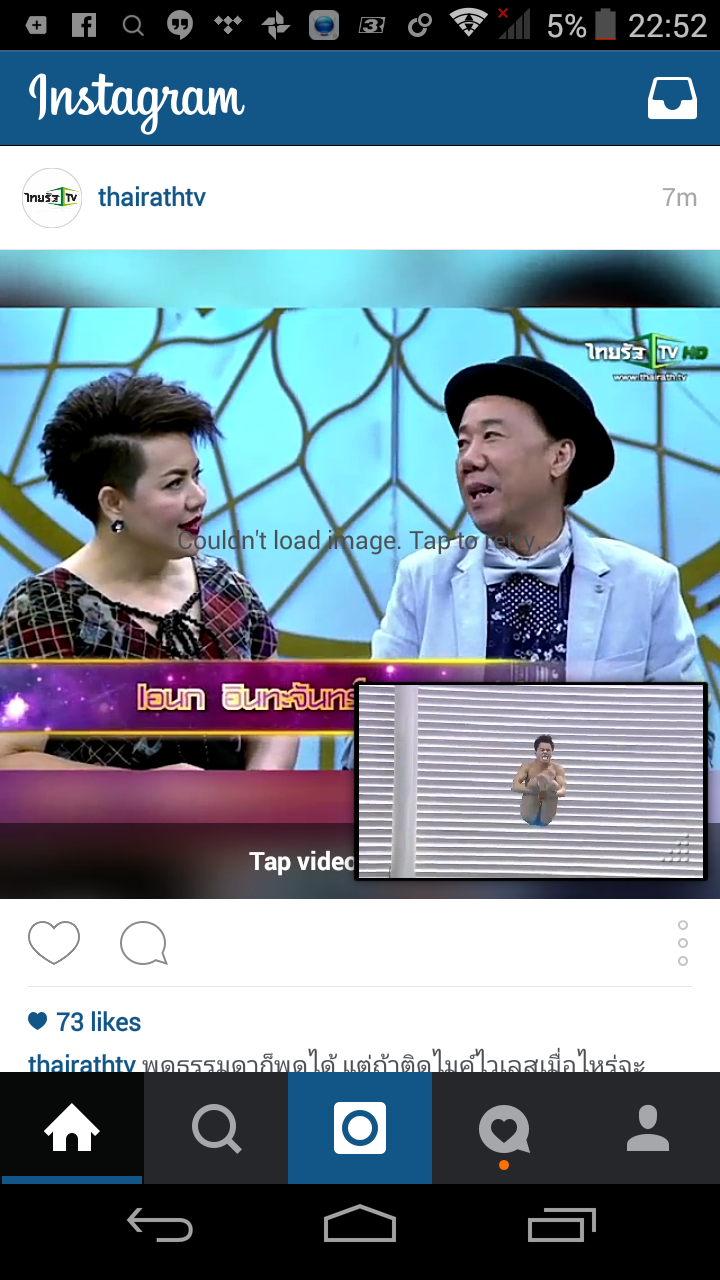This screenshot has width=720, height=1280.
Task: Open the post's three-dot options menu
Action: 683,943
